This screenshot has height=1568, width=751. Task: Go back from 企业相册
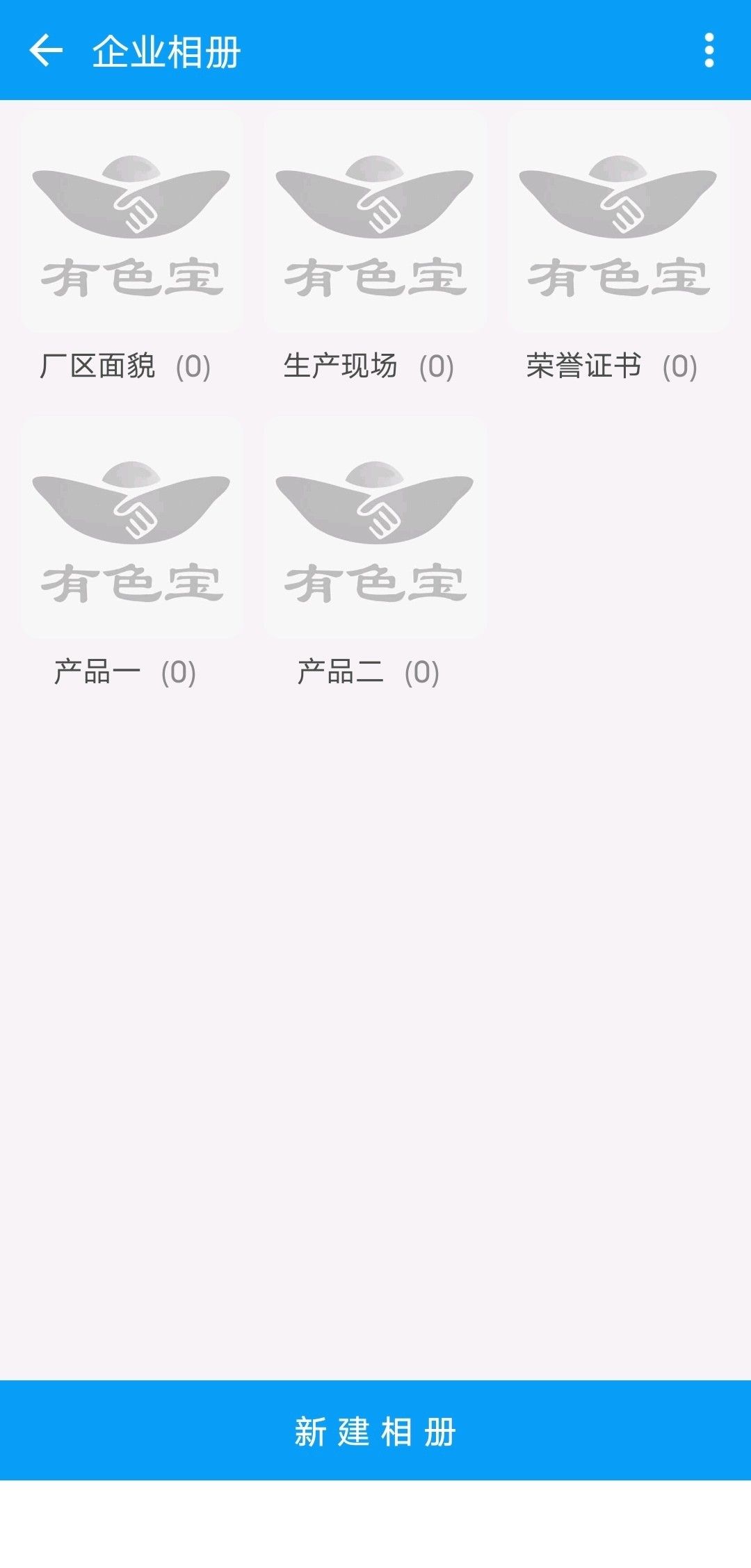[46, 51]
